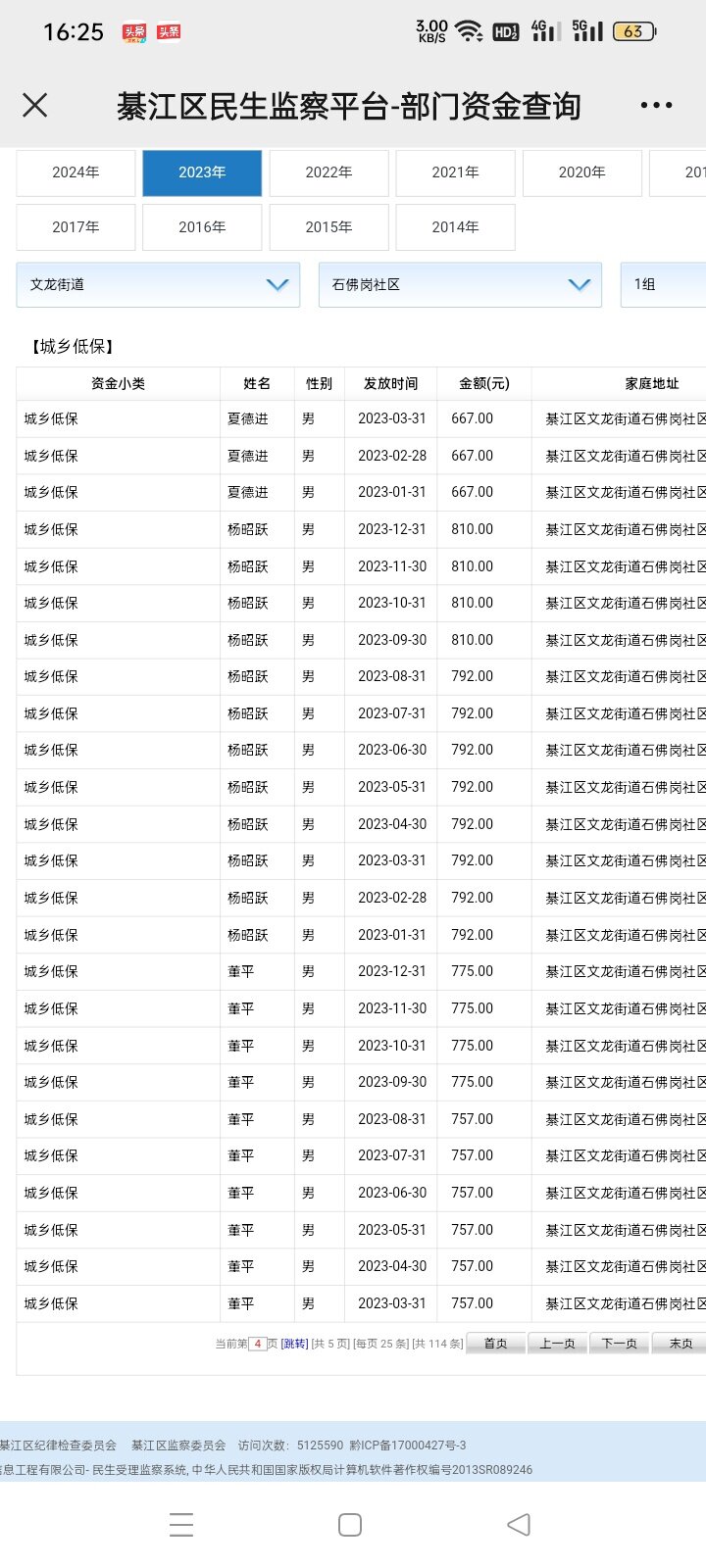Tap the system back navigation button
706x1568 pixels.
point(519,1524)
